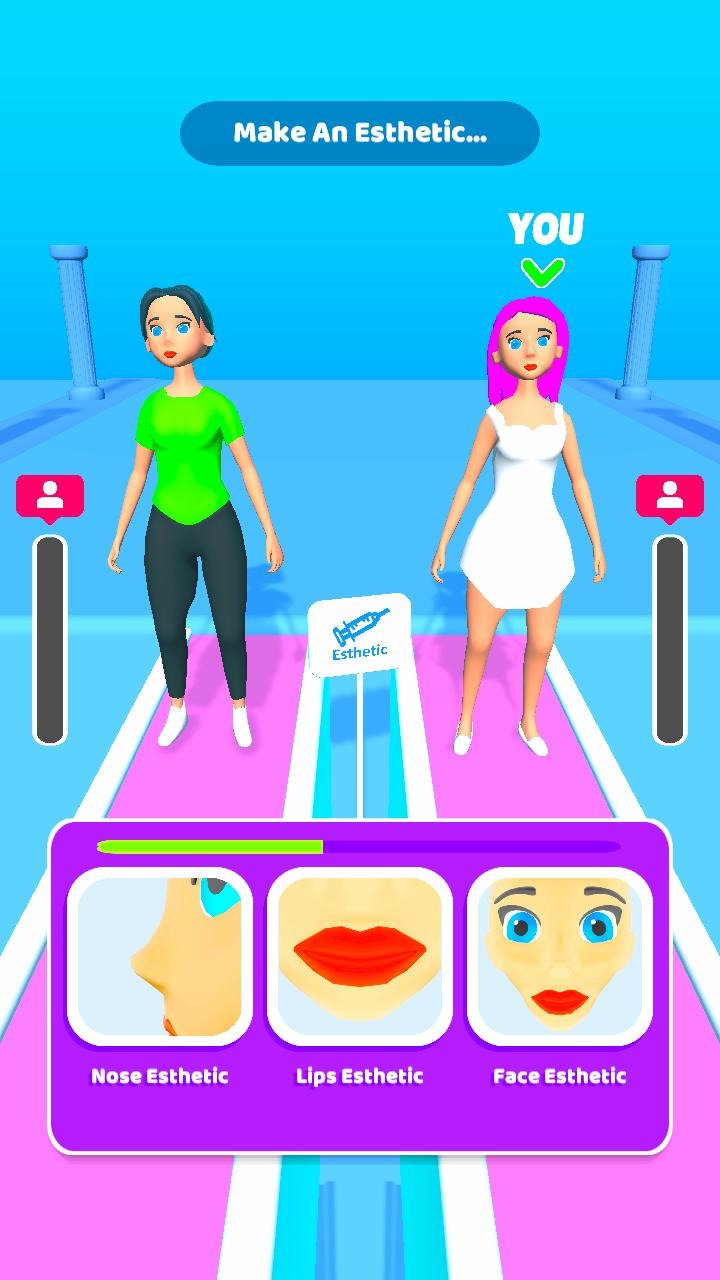This screenshot has width=720, height=1280.
Task: Pick the Face Esthetic option
Action: [x=560, y=956]
